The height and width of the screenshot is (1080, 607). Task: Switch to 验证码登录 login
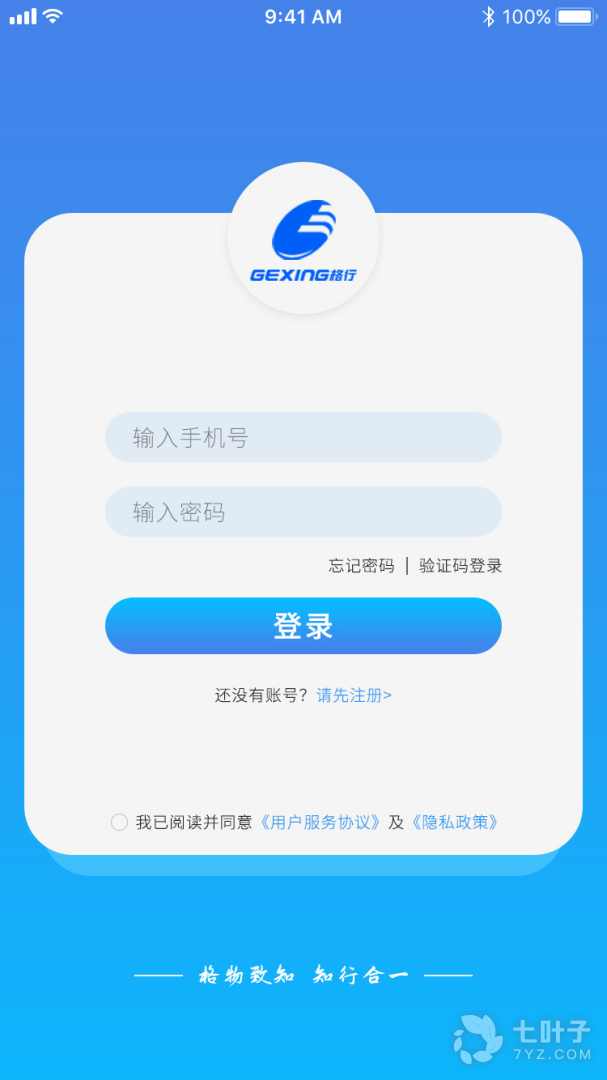(460, 566)
